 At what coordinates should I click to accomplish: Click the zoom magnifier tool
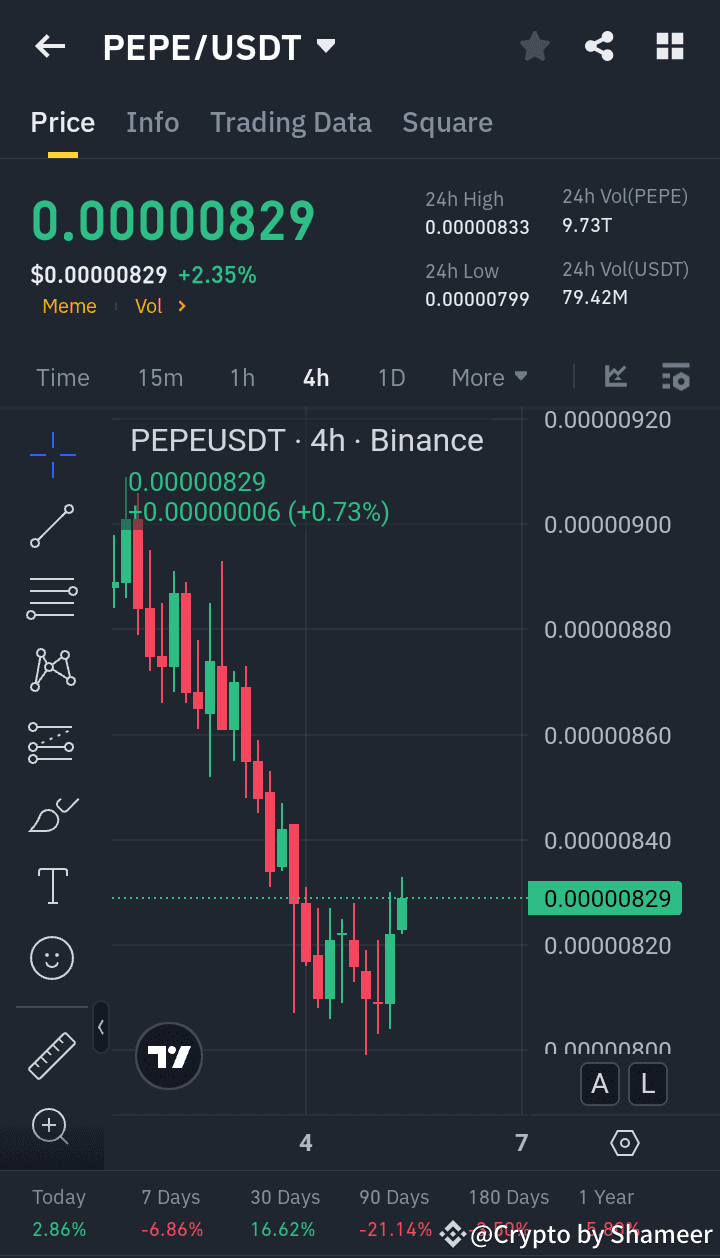(52, 1127)
